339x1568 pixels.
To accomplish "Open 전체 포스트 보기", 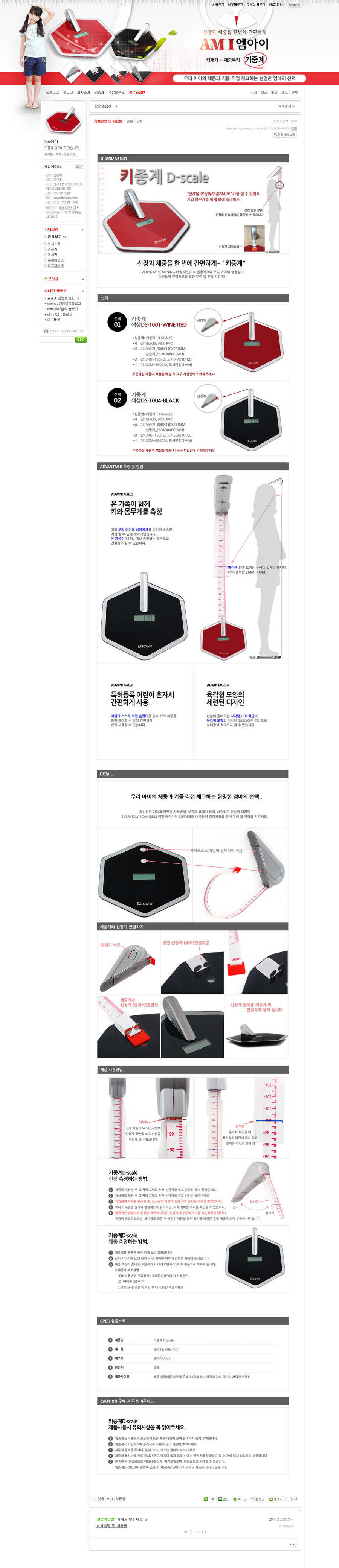I will tap(281, 1519).
